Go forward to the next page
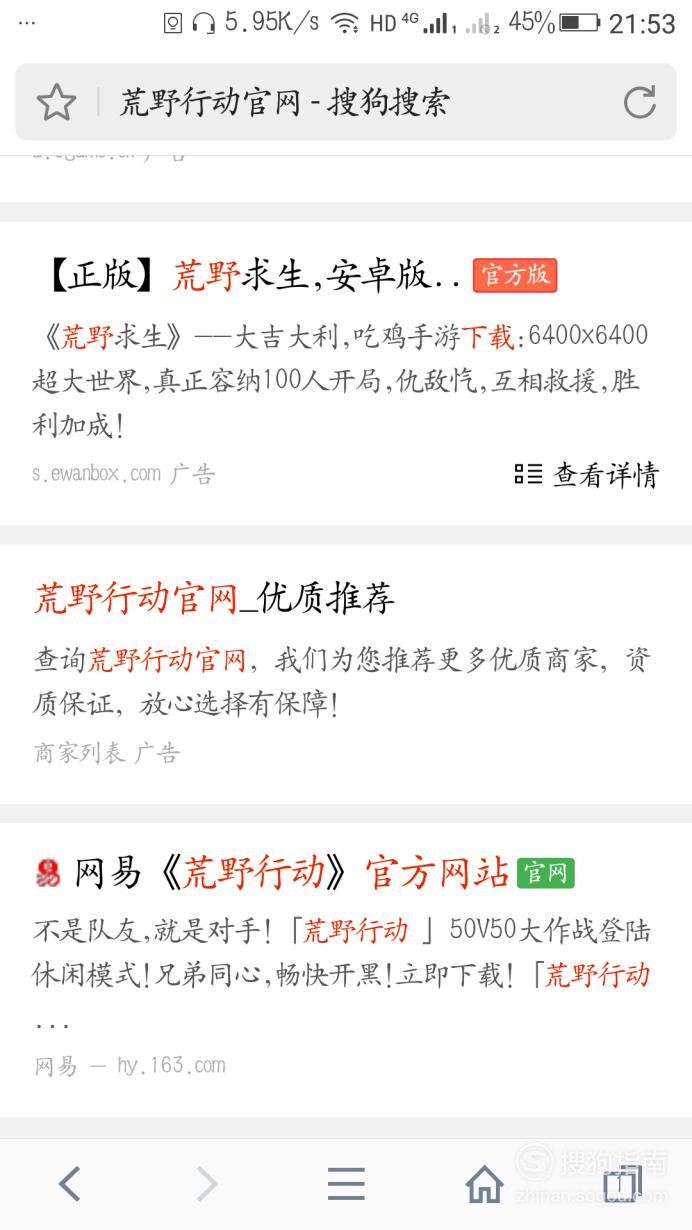This screenshot has width=692, height=1230. pos(207,1184)
